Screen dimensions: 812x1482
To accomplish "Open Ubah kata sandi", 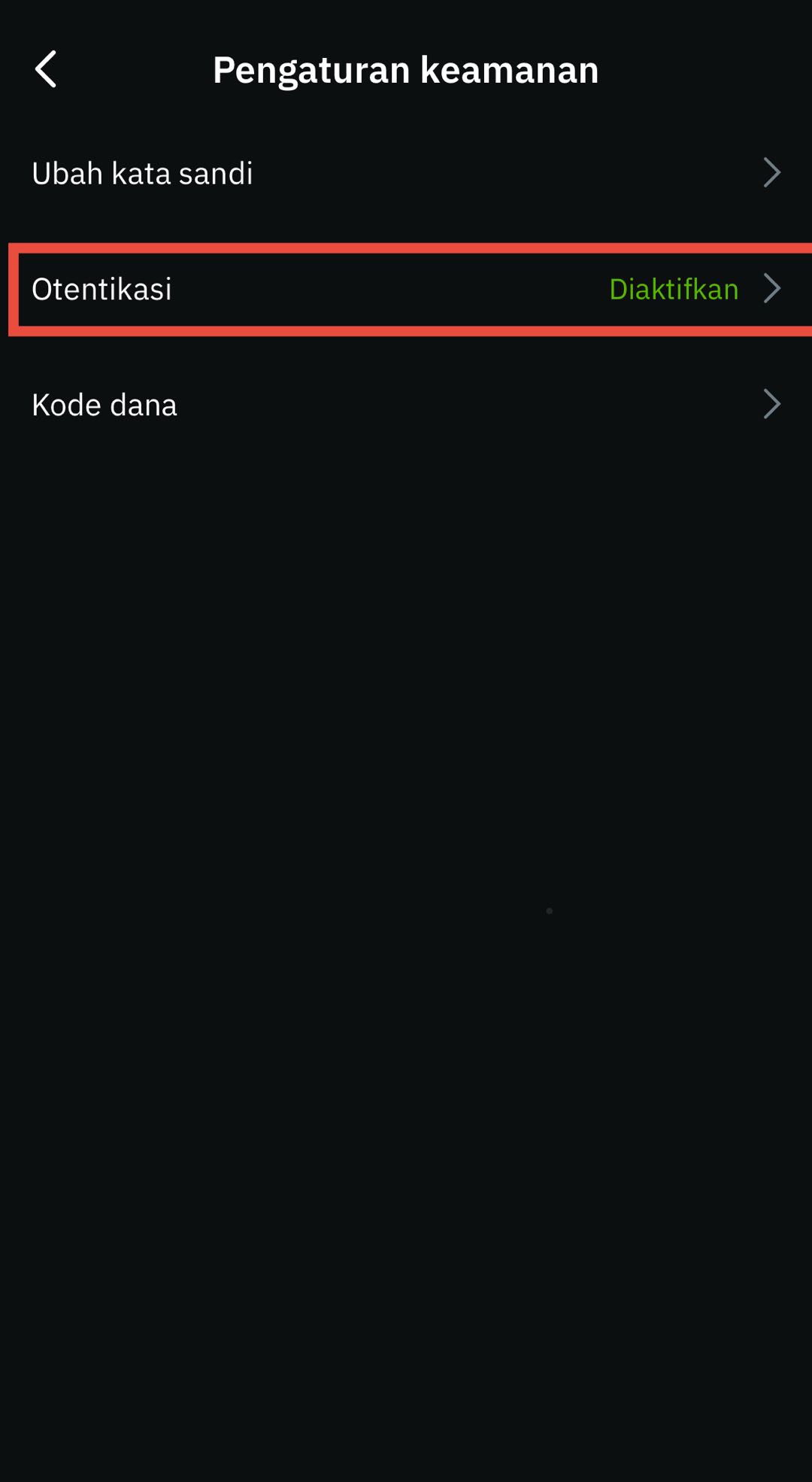I will pos(406,173).
